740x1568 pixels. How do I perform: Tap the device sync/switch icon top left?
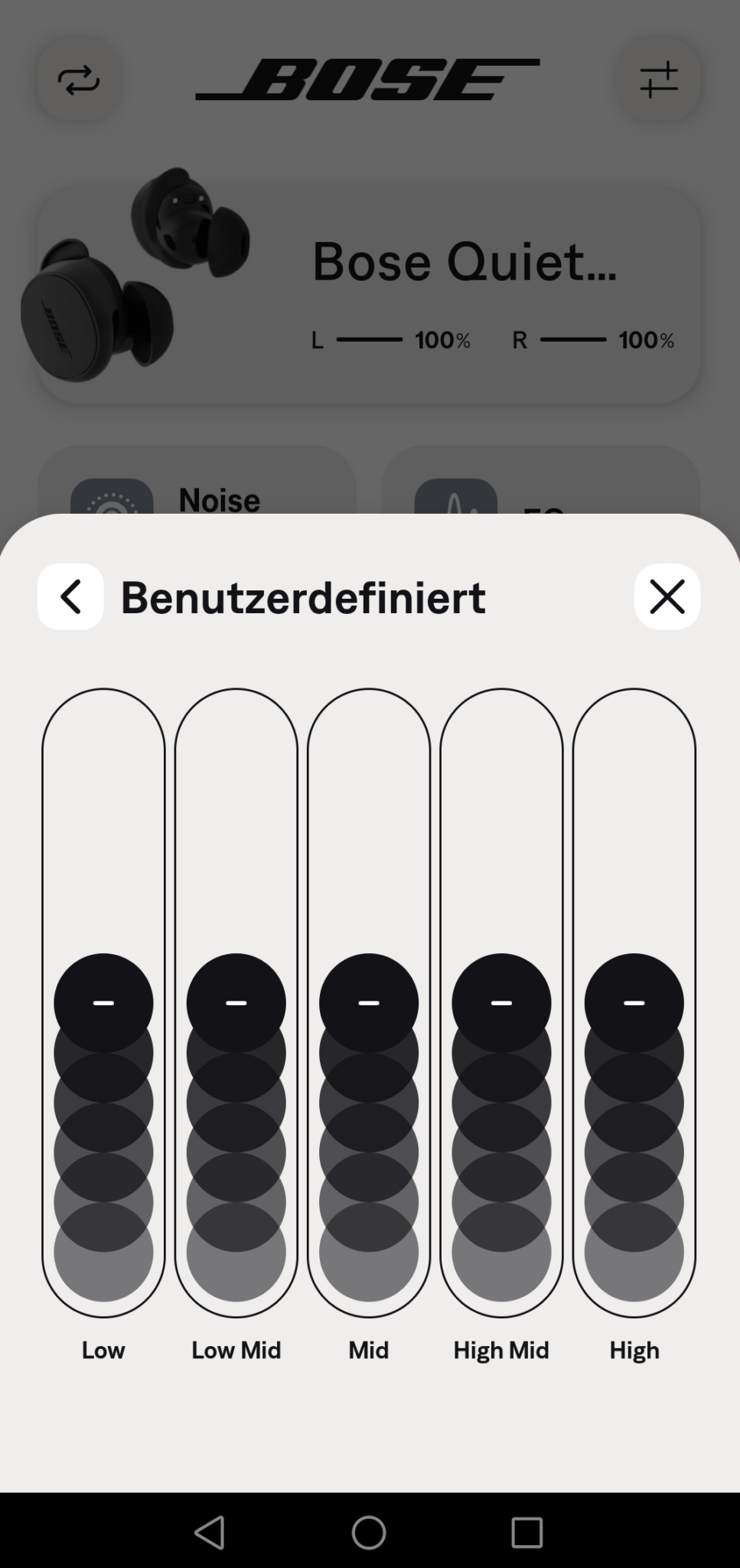(77, 80)
